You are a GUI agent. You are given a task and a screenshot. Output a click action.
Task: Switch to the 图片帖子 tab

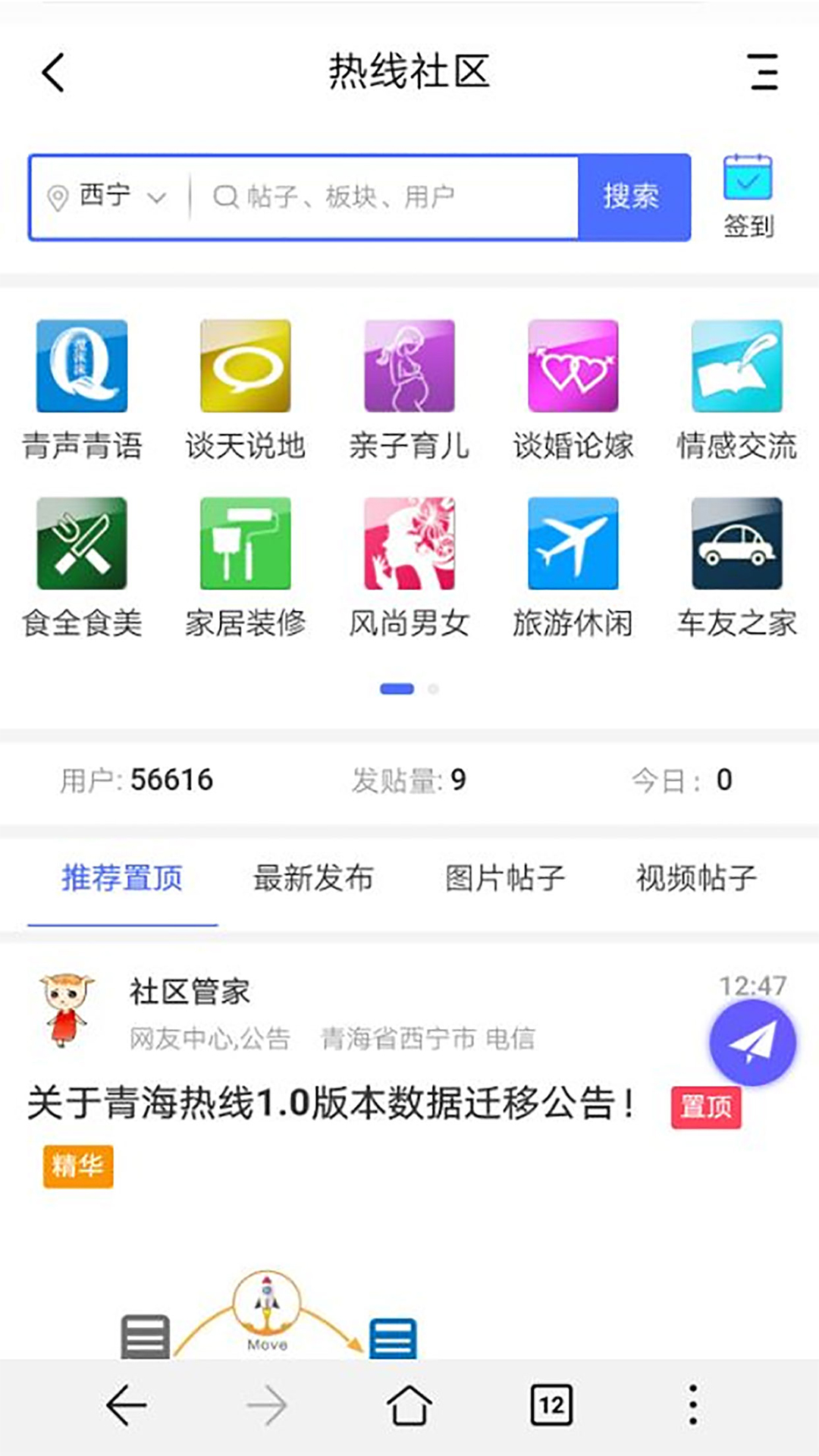coord(505,878)
